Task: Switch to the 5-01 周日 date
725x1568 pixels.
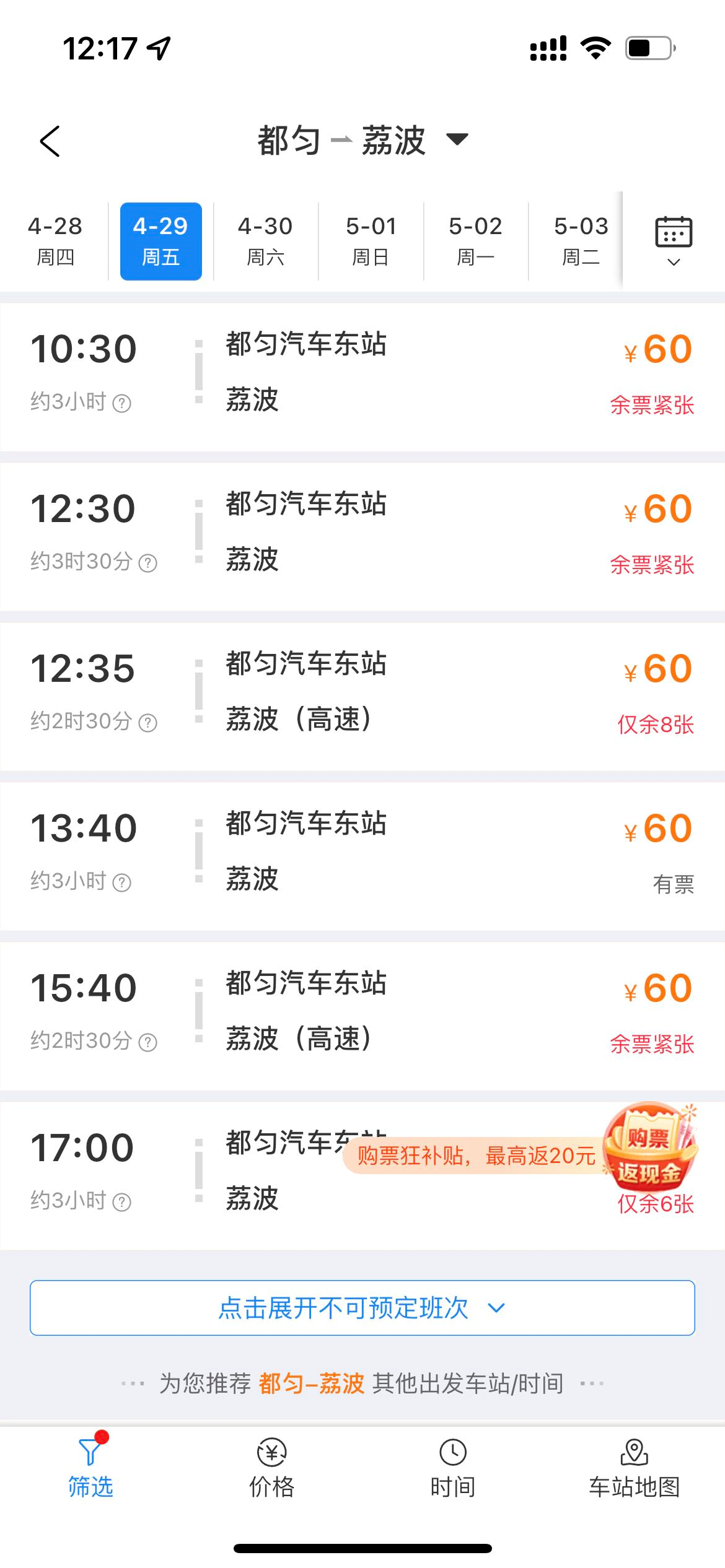Action: coord(371,241)
